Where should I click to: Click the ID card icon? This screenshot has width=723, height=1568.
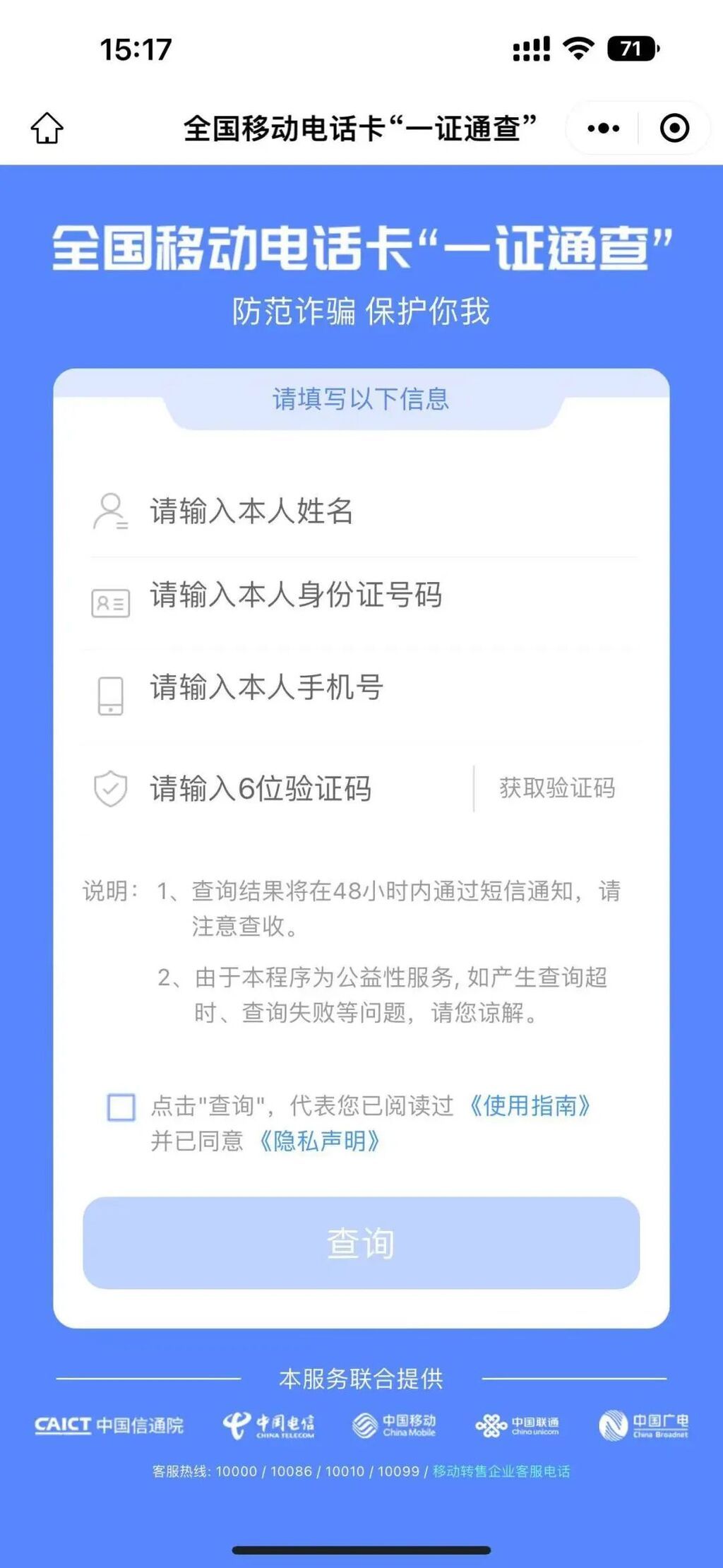[x=109, y=601]
